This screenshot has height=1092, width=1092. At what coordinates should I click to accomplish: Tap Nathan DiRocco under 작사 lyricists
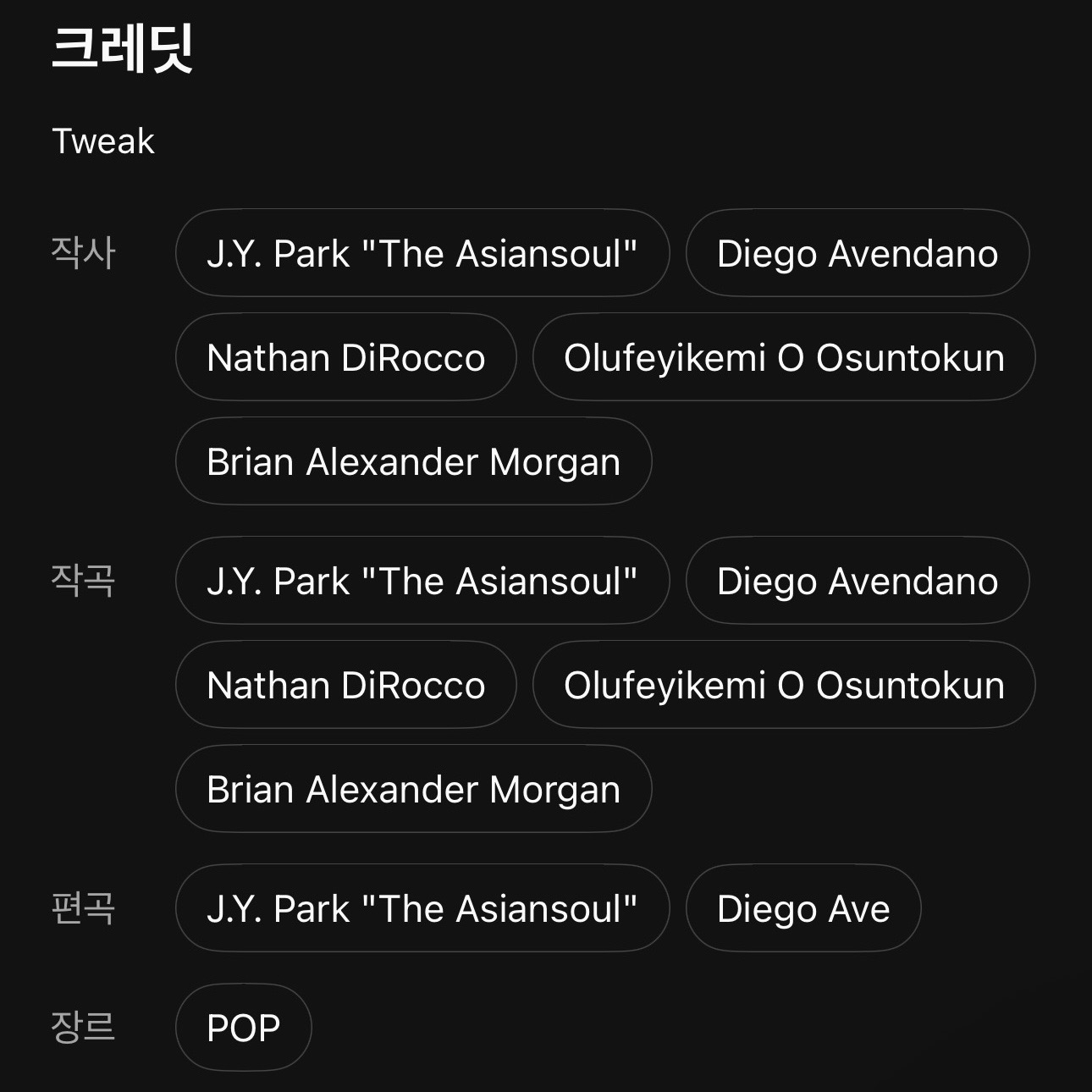[345, 357]
